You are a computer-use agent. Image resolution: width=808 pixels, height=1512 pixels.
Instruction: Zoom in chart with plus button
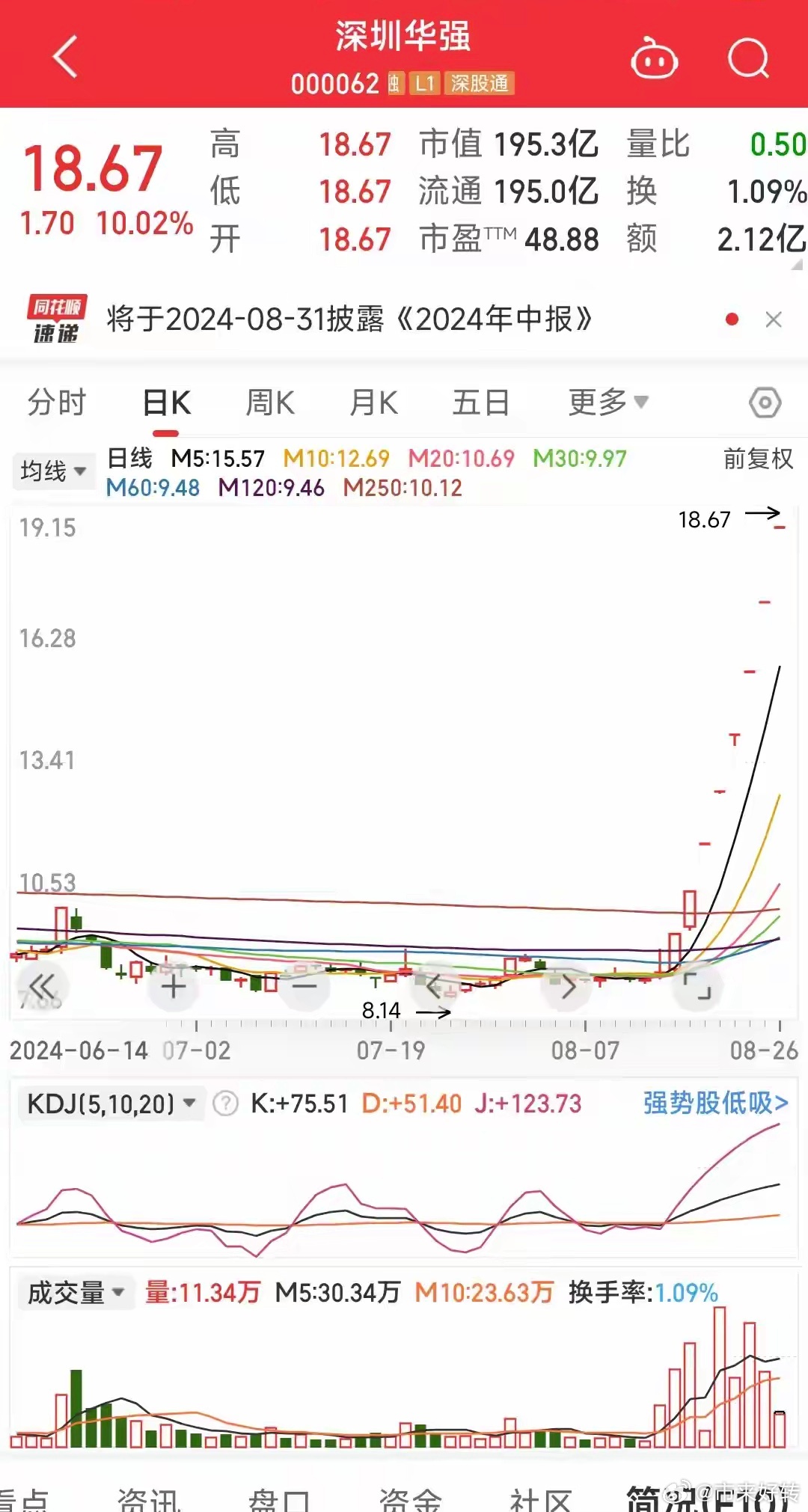click(173, 986)
